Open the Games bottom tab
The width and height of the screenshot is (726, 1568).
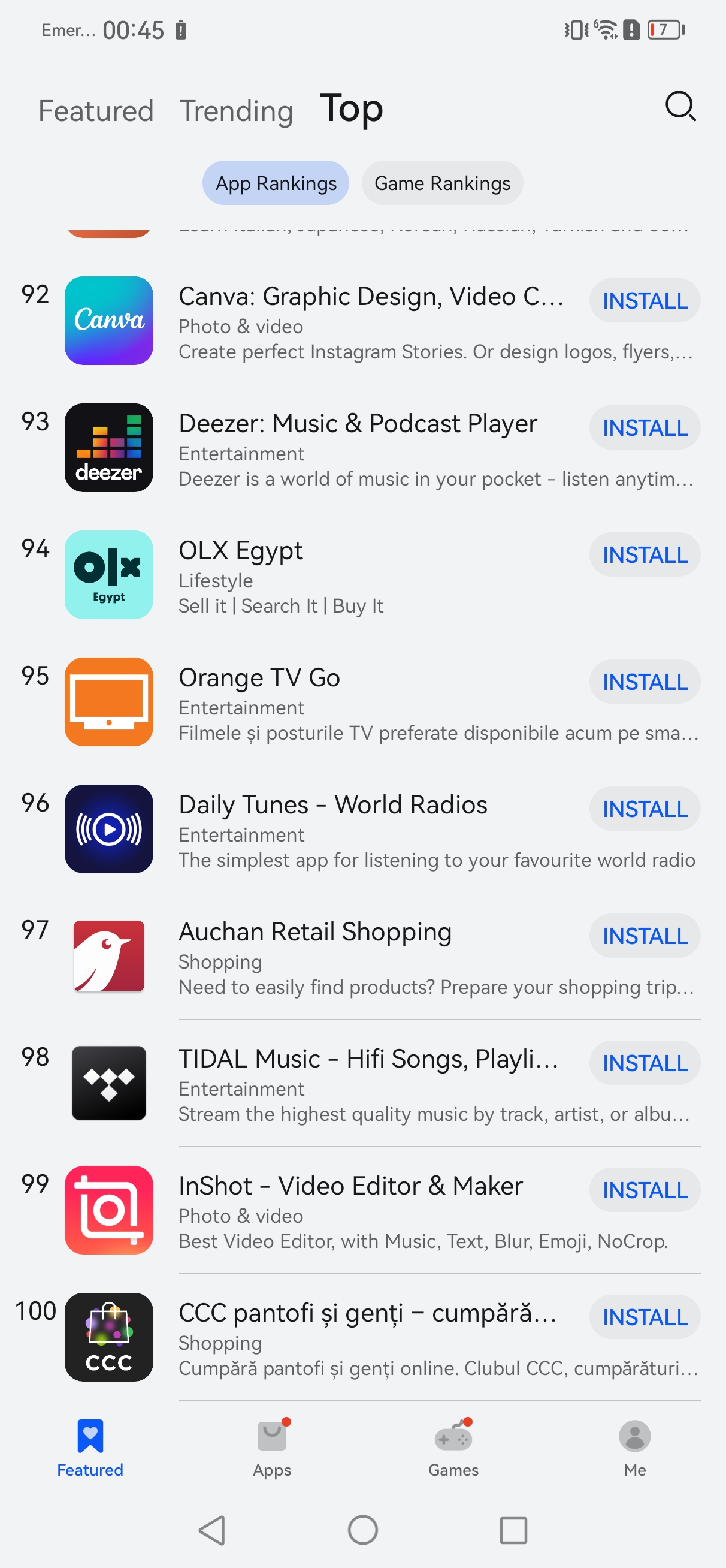tap(453, 1449)
